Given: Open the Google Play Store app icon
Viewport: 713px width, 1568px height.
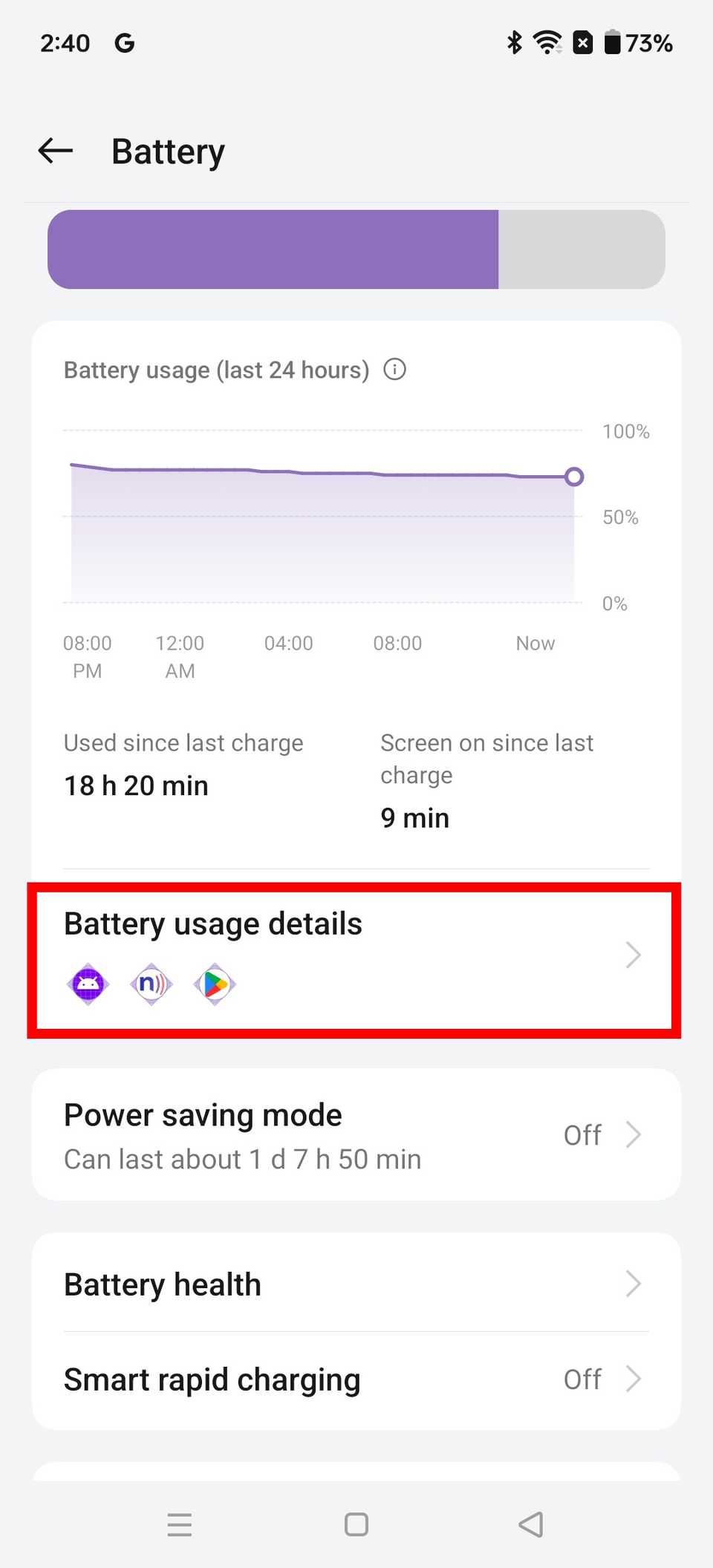Looking at the screenshot, I should point(214,984).
